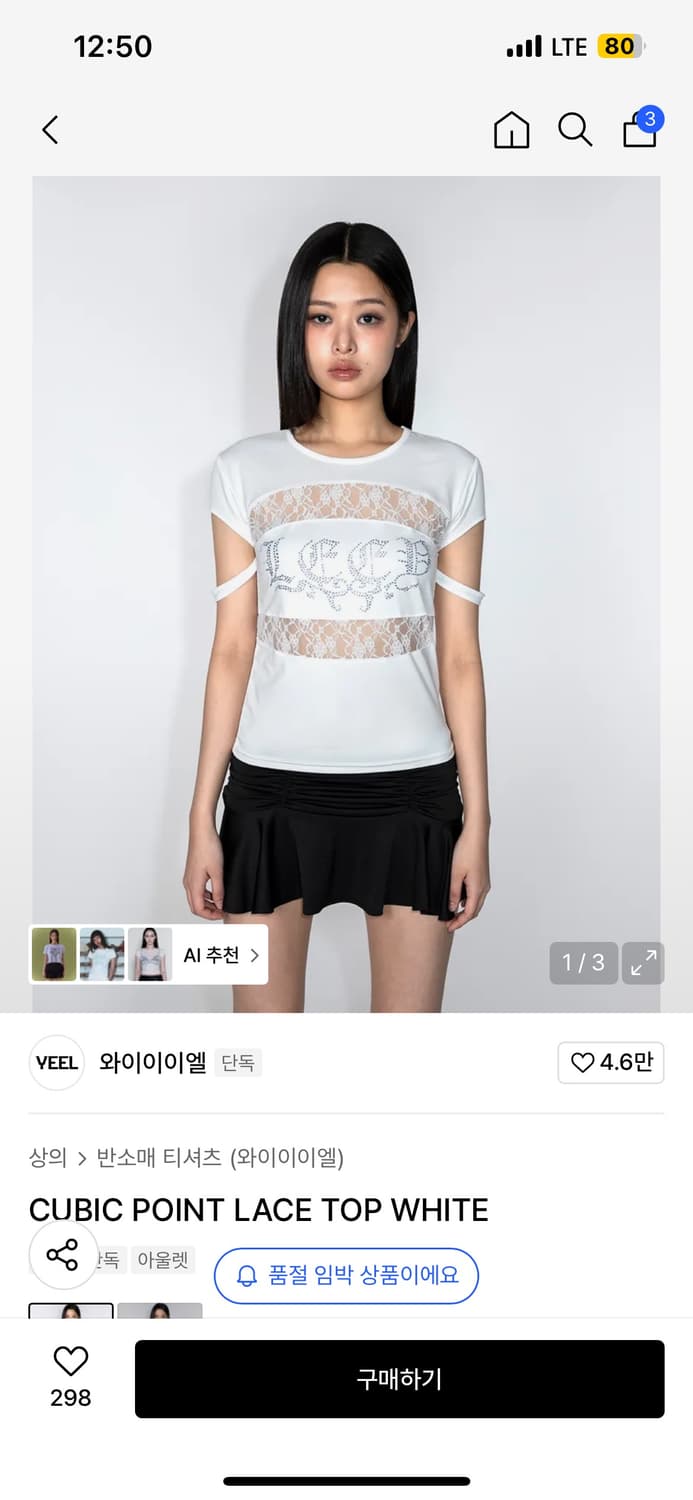Open the 와이이이엘 brand page

click(x=152, y=1062)
